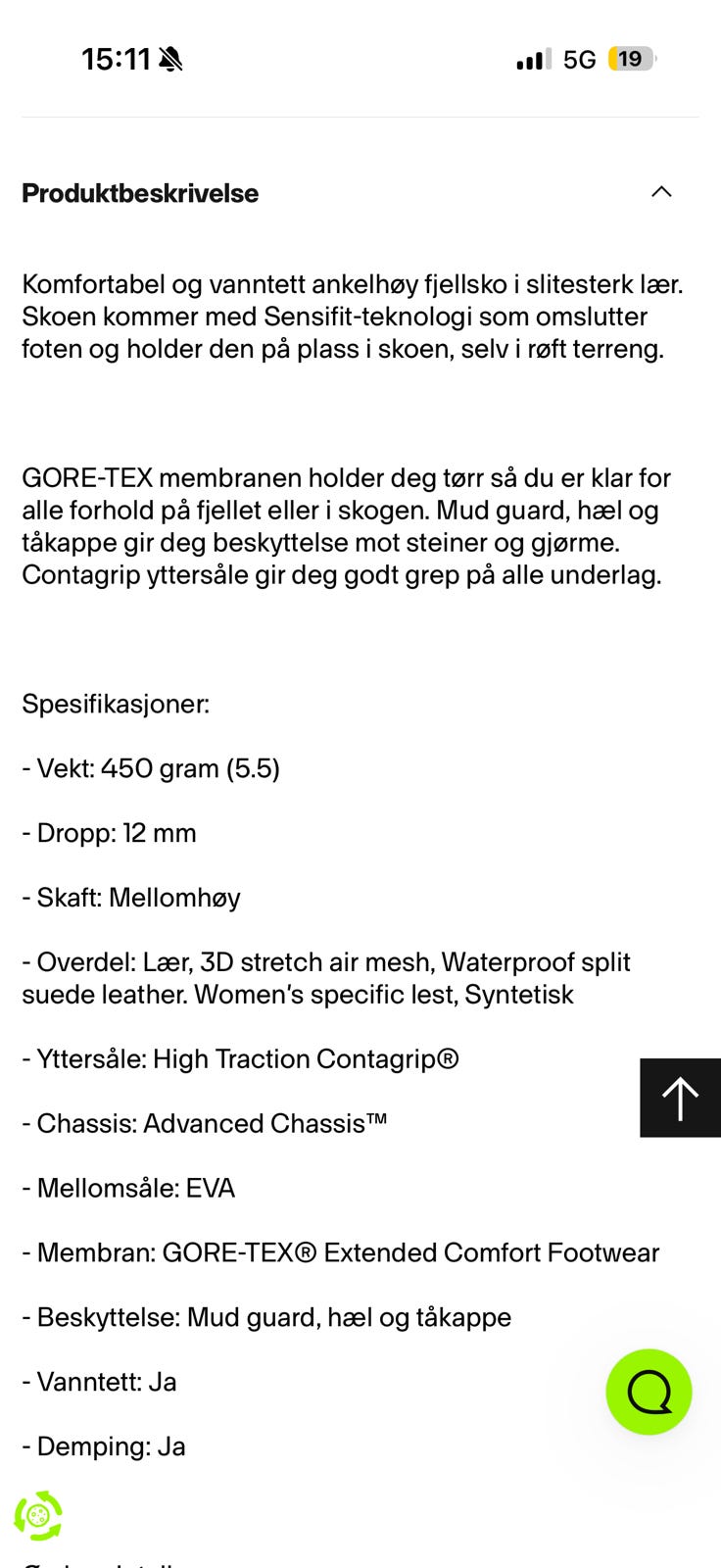Select the "Vekt: 450 gram" spec entry
721x1568 pixels.
[151, 768]
